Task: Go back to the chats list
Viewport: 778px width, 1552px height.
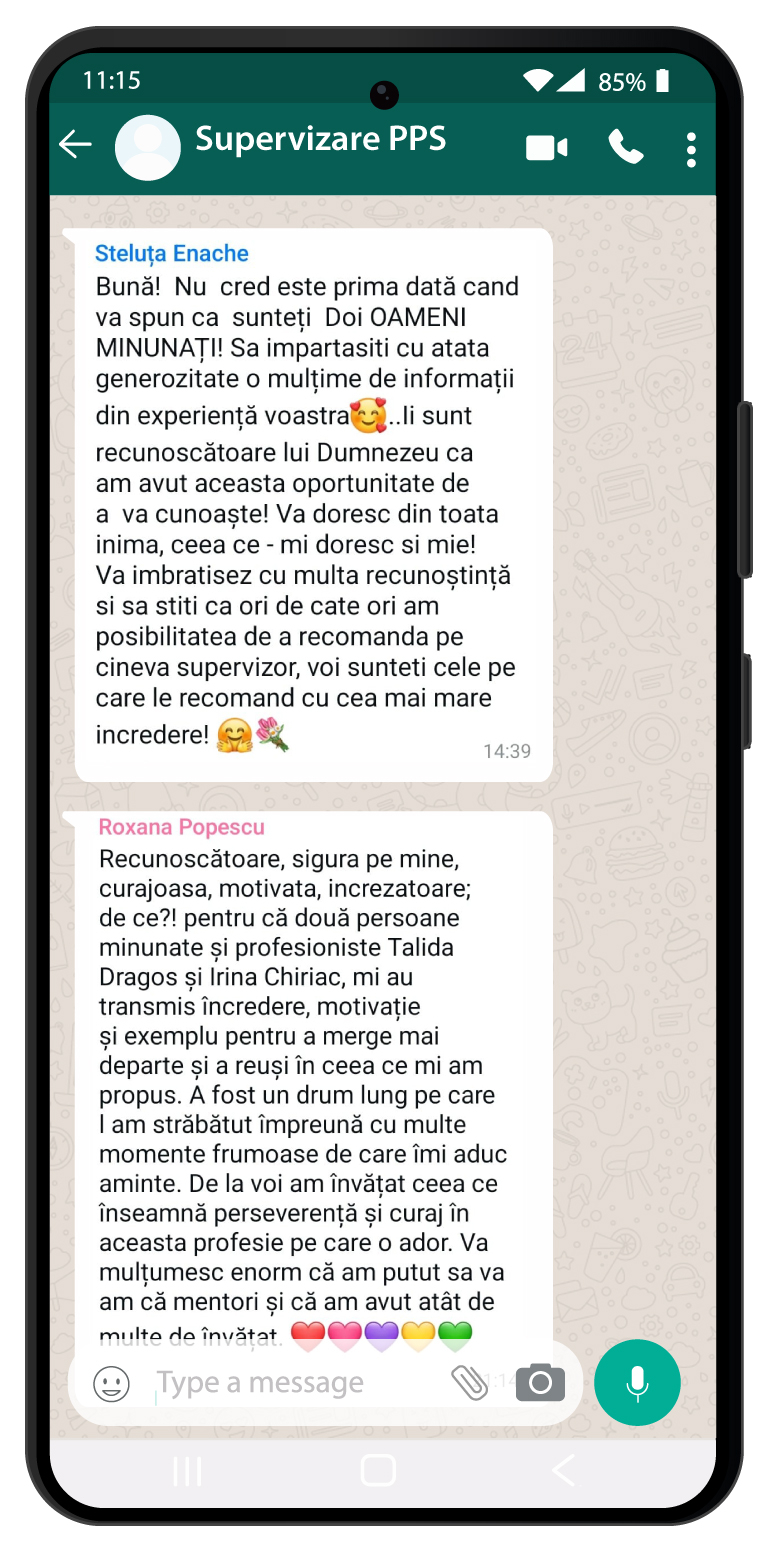Action: coord(75,145)
